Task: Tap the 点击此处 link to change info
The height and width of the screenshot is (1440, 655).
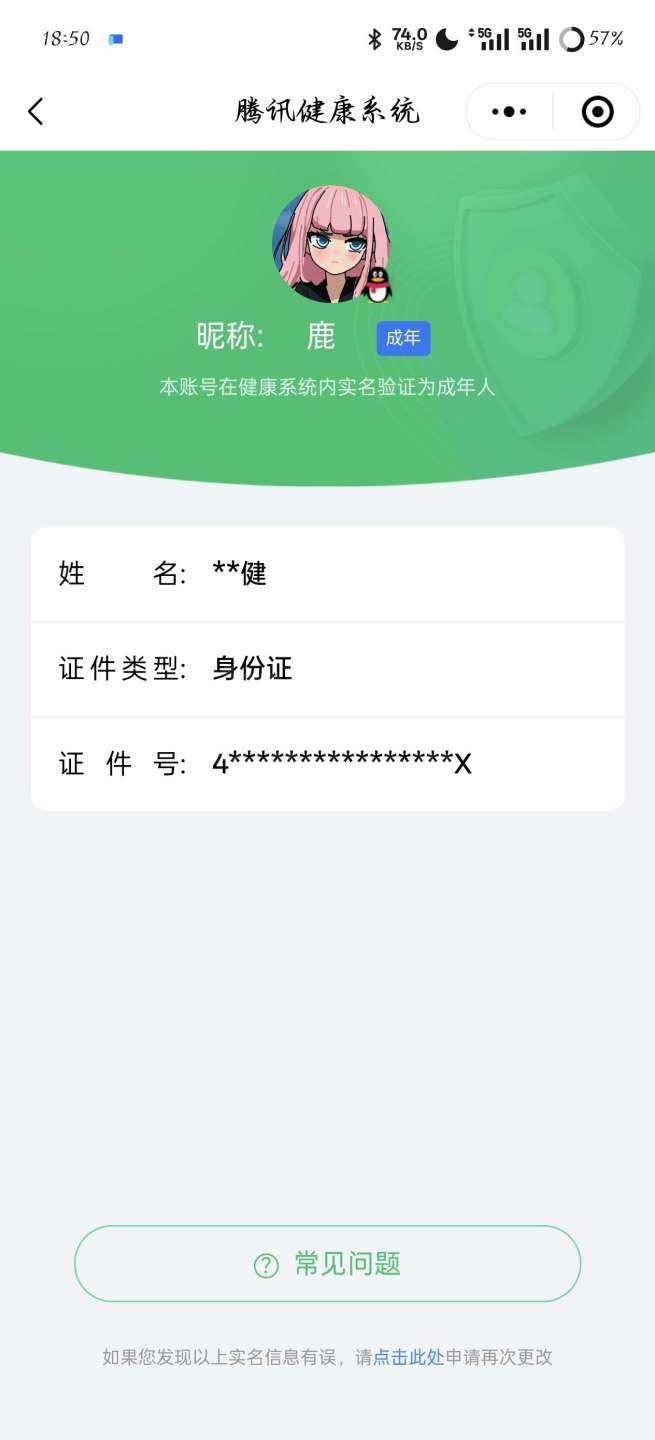Action: pyautogui.click(x=408, y=1357)
